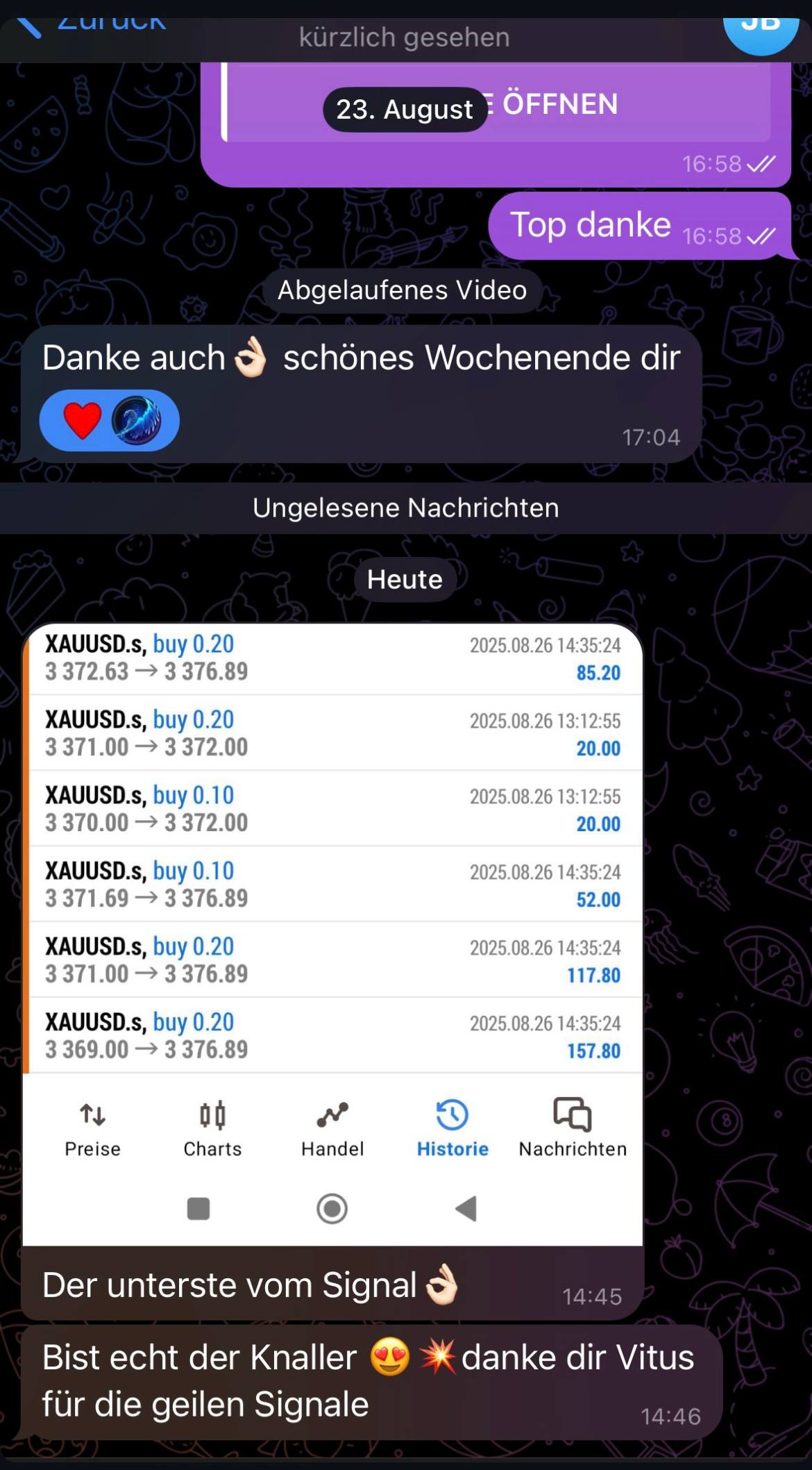The height and width of the screenshot is (1470, 812).
Task: Tap the Preise quotes icon
Action: click(x=91, y=1128)
